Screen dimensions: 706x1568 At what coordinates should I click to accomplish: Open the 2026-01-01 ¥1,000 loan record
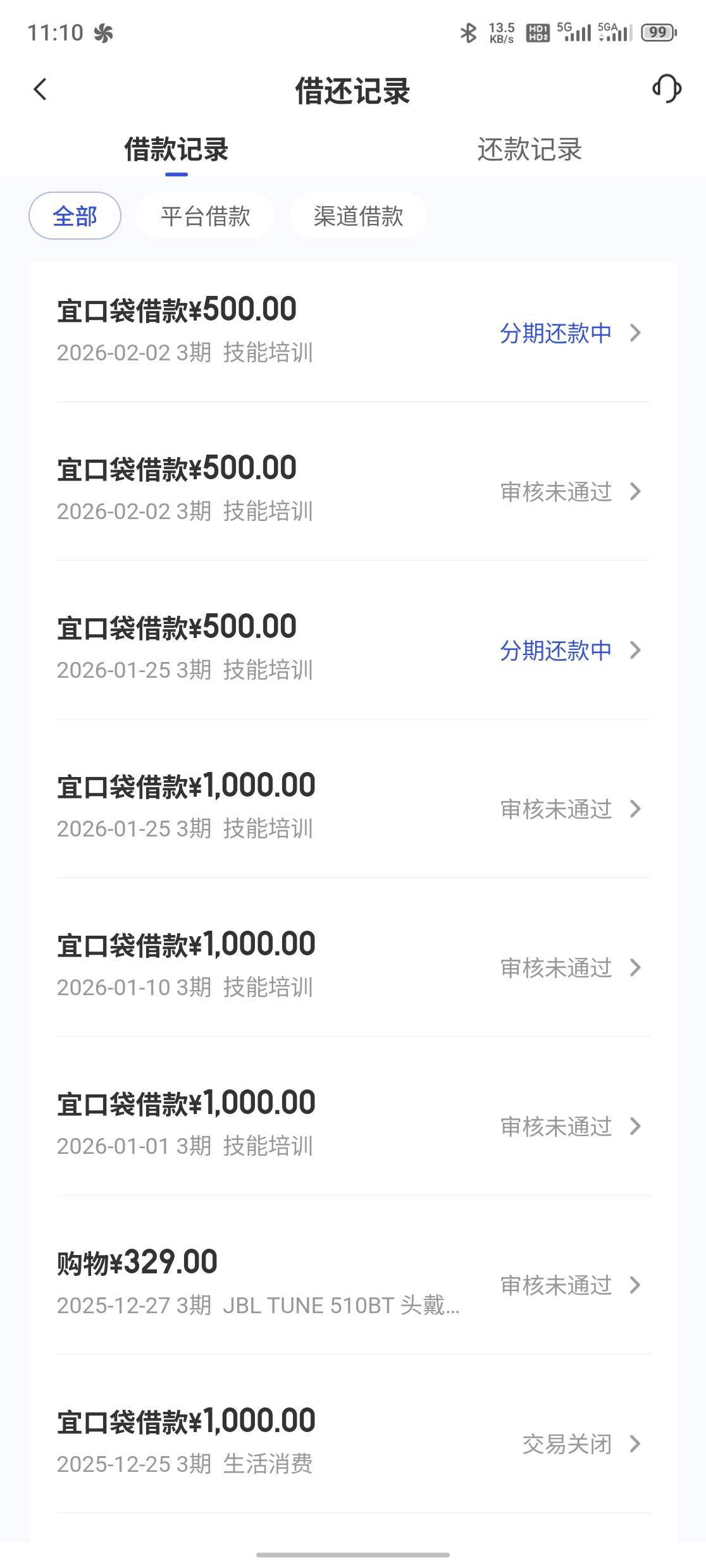(x=353, y=1125)
